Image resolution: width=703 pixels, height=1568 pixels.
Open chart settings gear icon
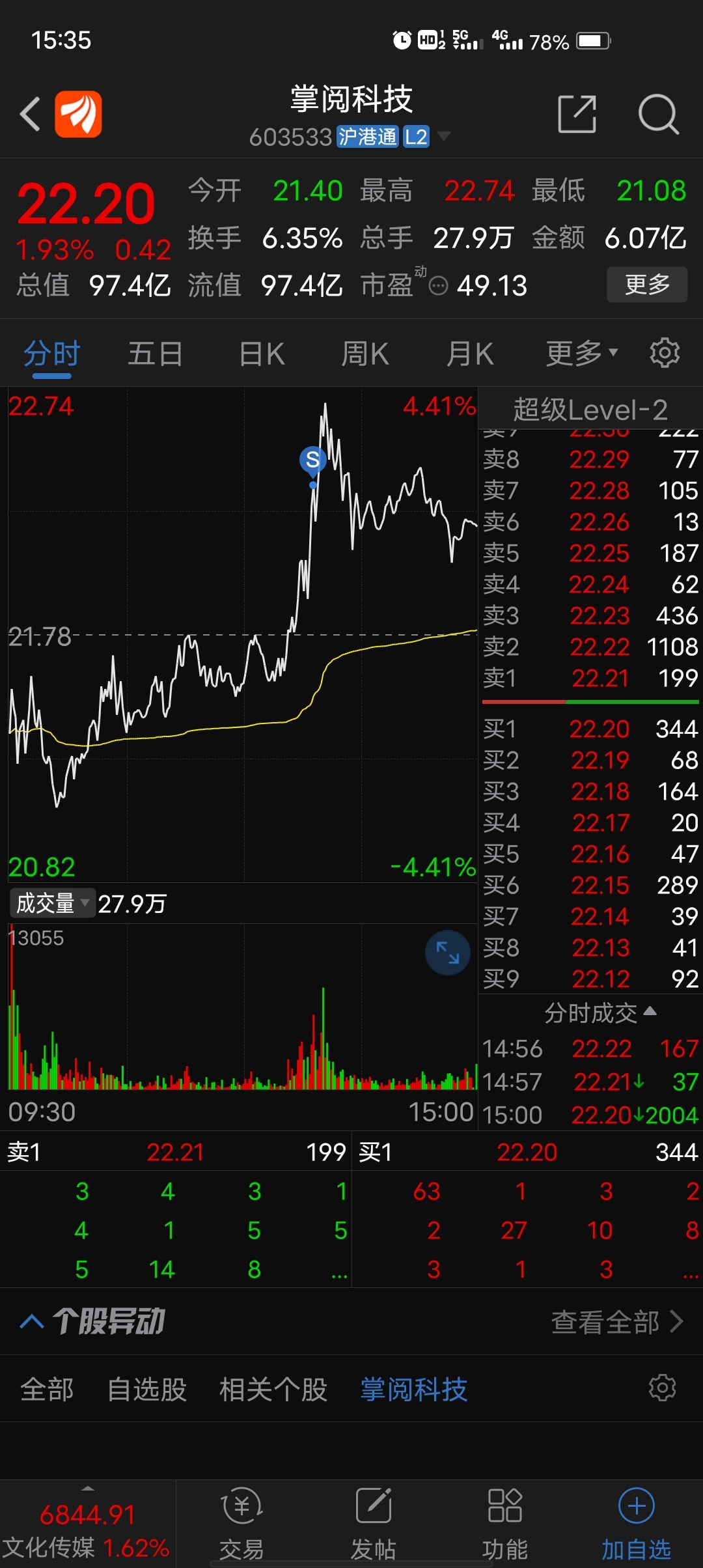tap(665, 352)
